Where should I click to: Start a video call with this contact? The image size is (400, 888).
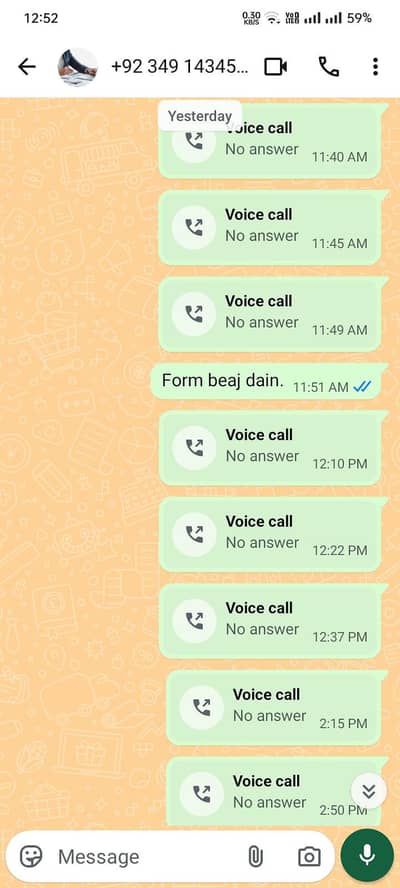pos(276,67)
